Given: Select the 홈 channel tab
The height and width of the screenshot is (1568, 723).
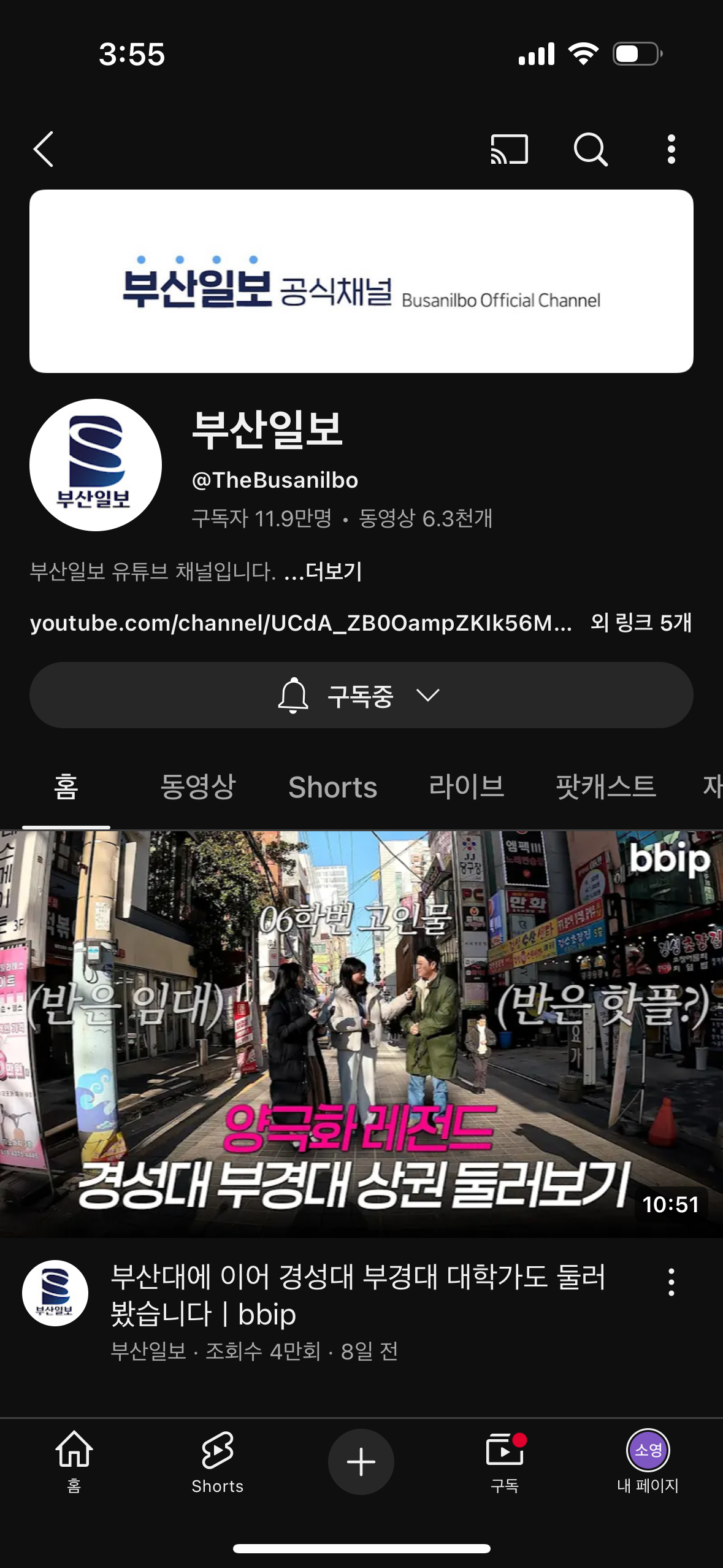Looking at the screenshot, I should [66, 787].
